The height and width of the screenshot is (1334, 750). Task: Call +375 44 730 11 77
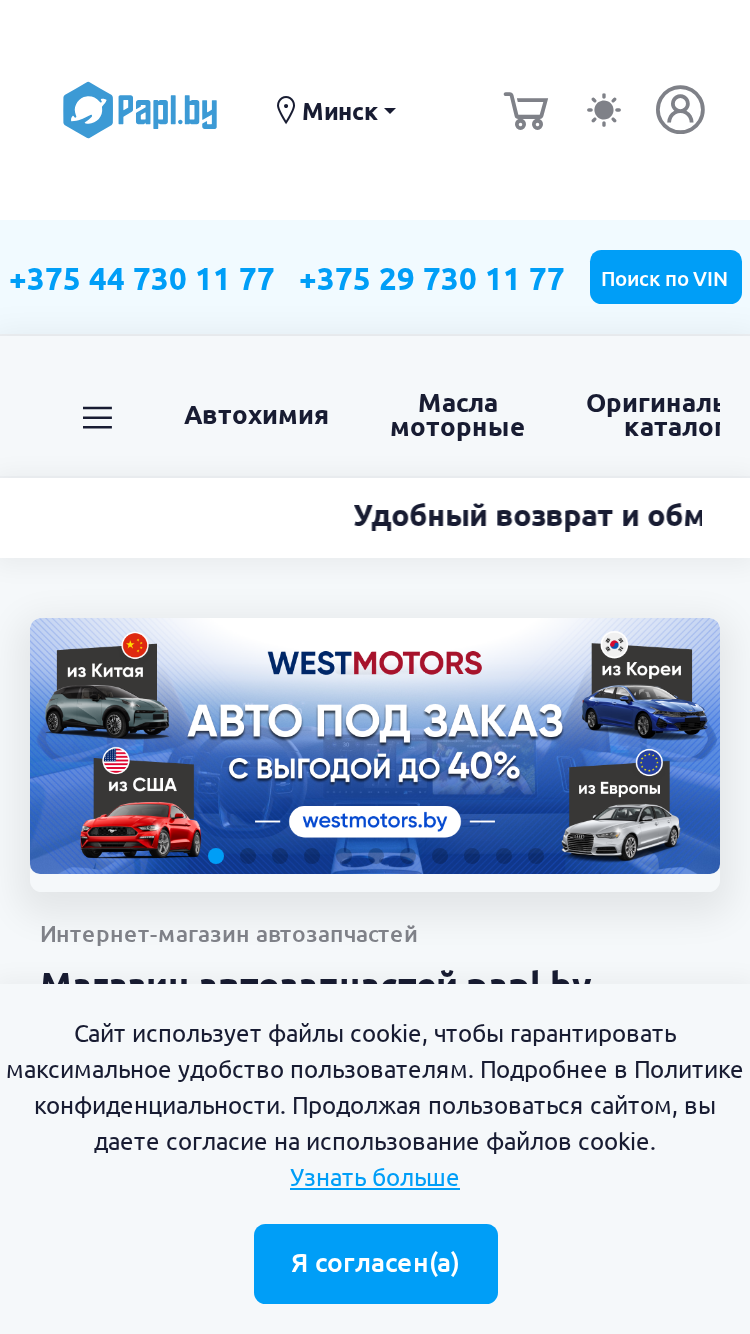tap(142, 279)
